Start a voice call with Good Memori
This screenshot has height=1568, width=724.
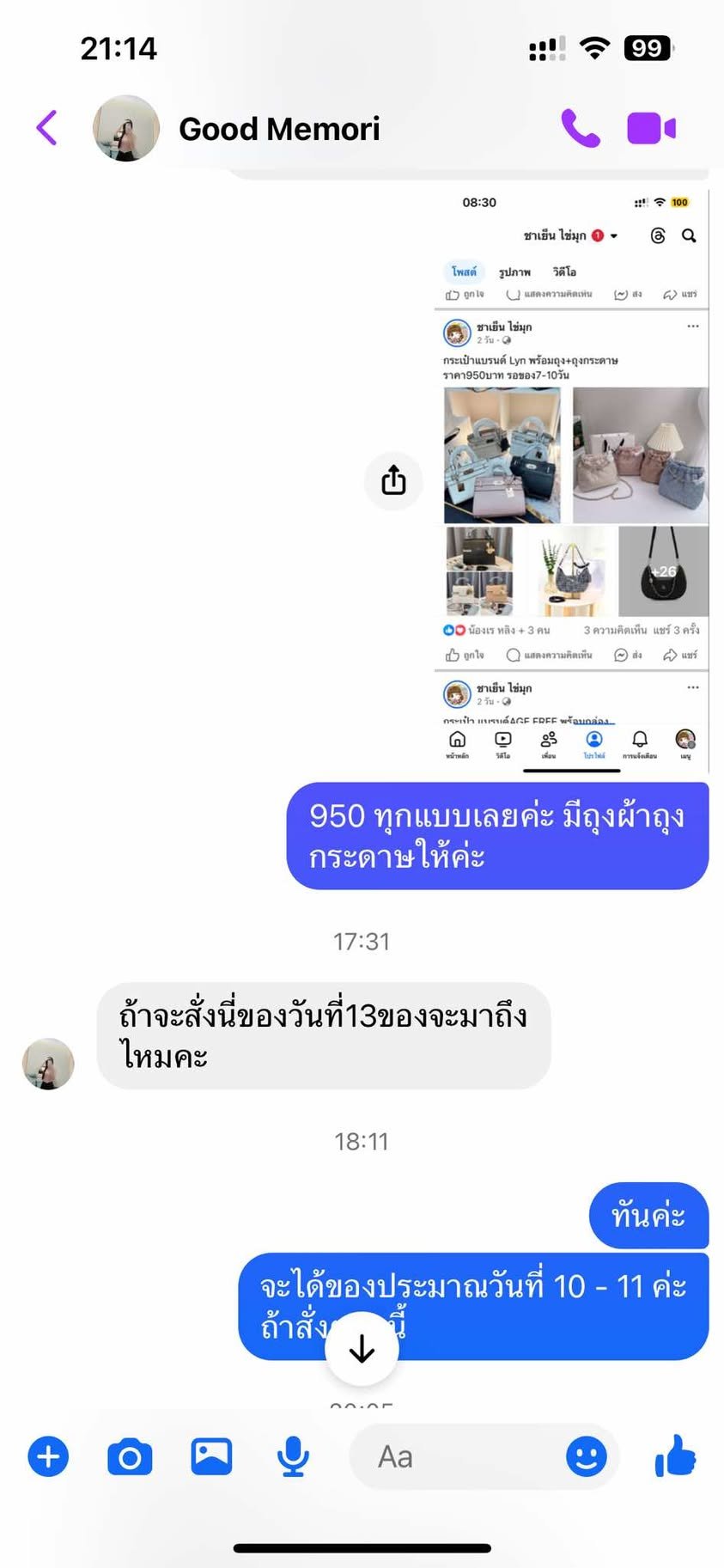pos(581,128)
